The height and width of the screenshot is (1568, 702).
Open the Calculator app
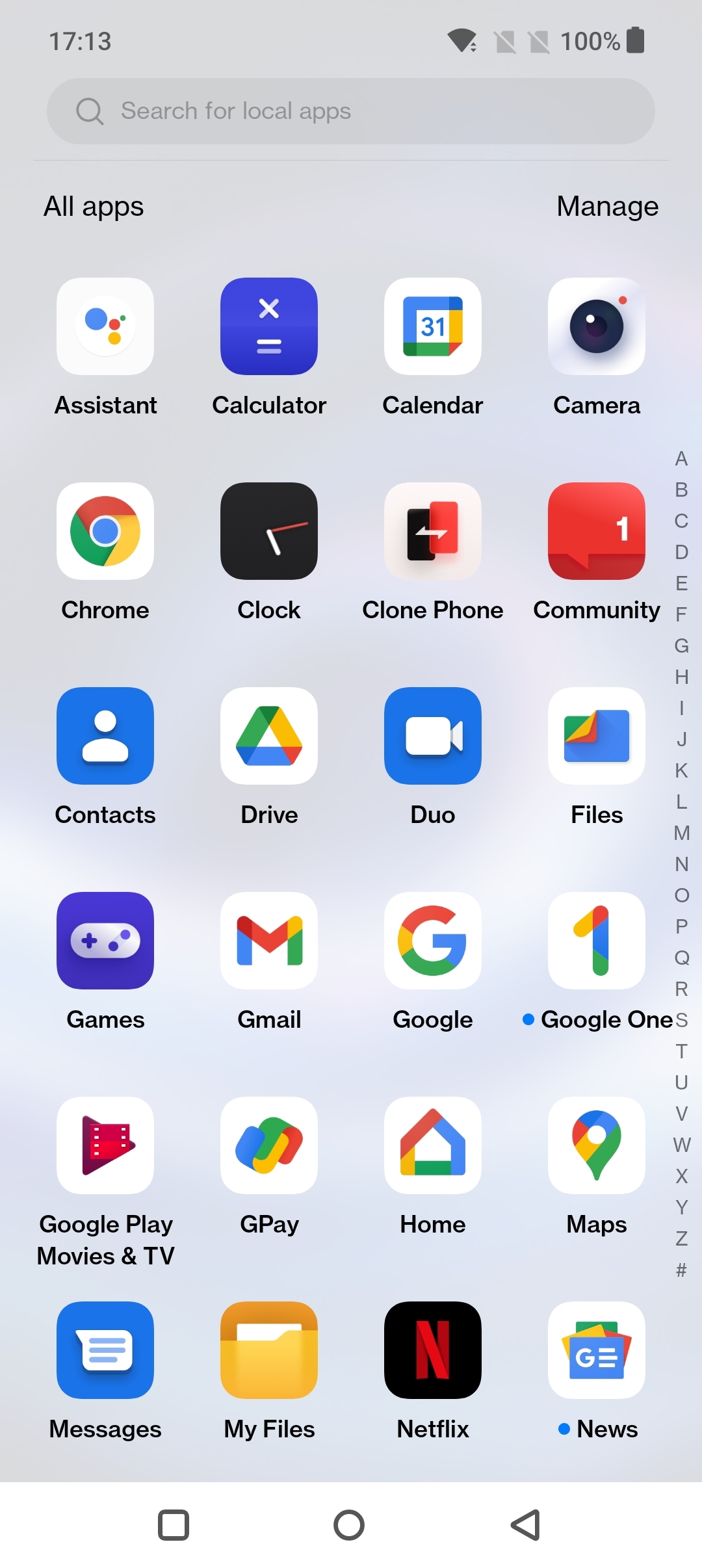[269, 326]
